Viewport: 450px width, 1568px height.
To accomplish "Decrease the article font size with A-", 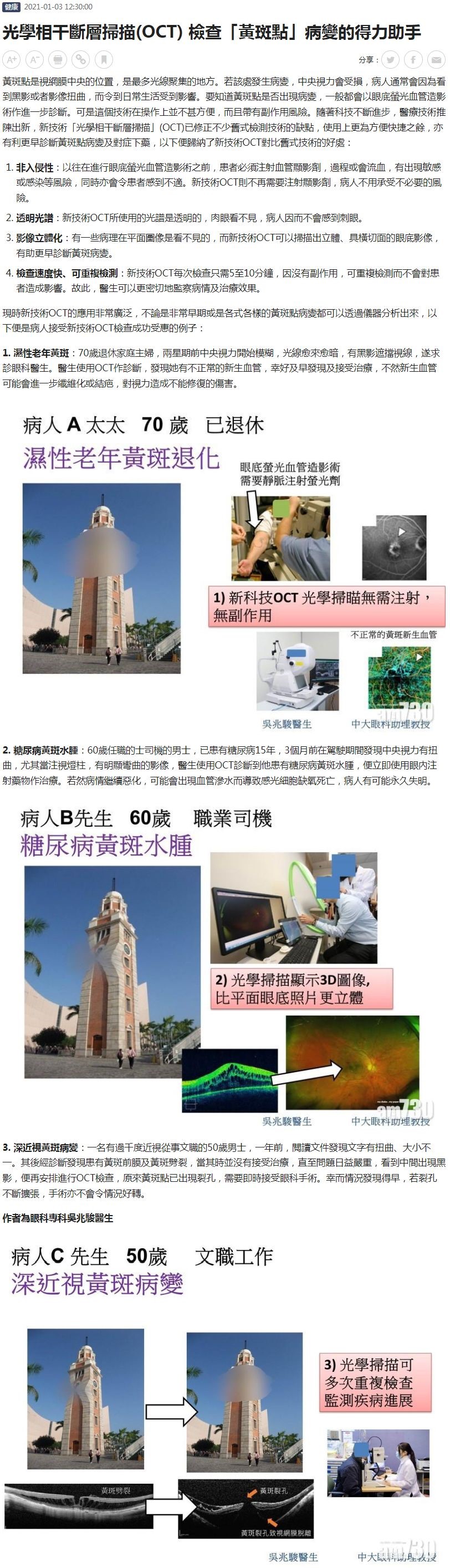I will [x=35, y=59].
